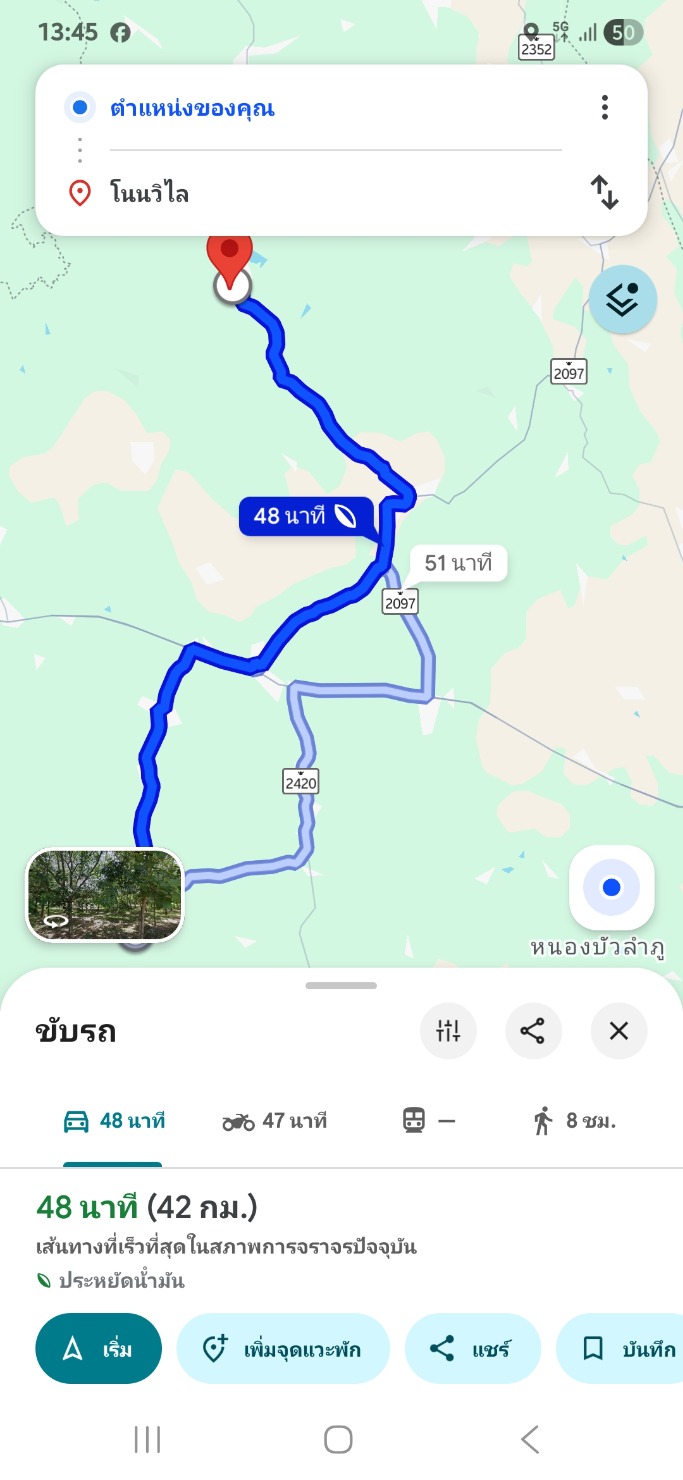Open route options settings
The height and width of the screenshot is (1480, 683).
448,1030
